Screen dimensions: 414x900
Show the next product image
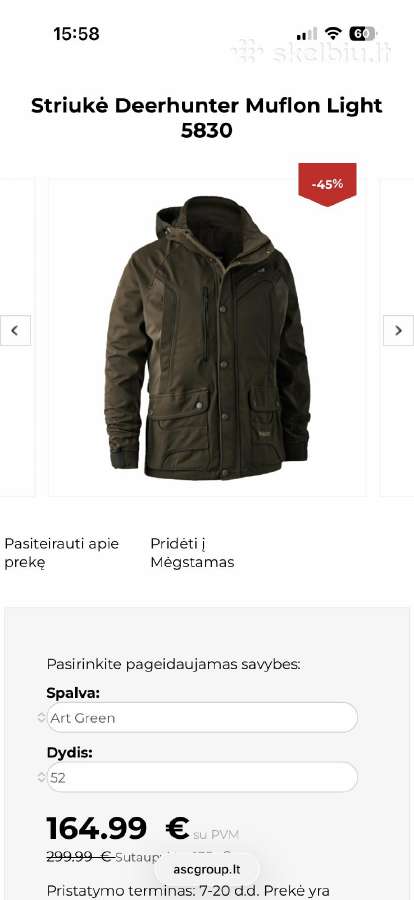(398, 330)
